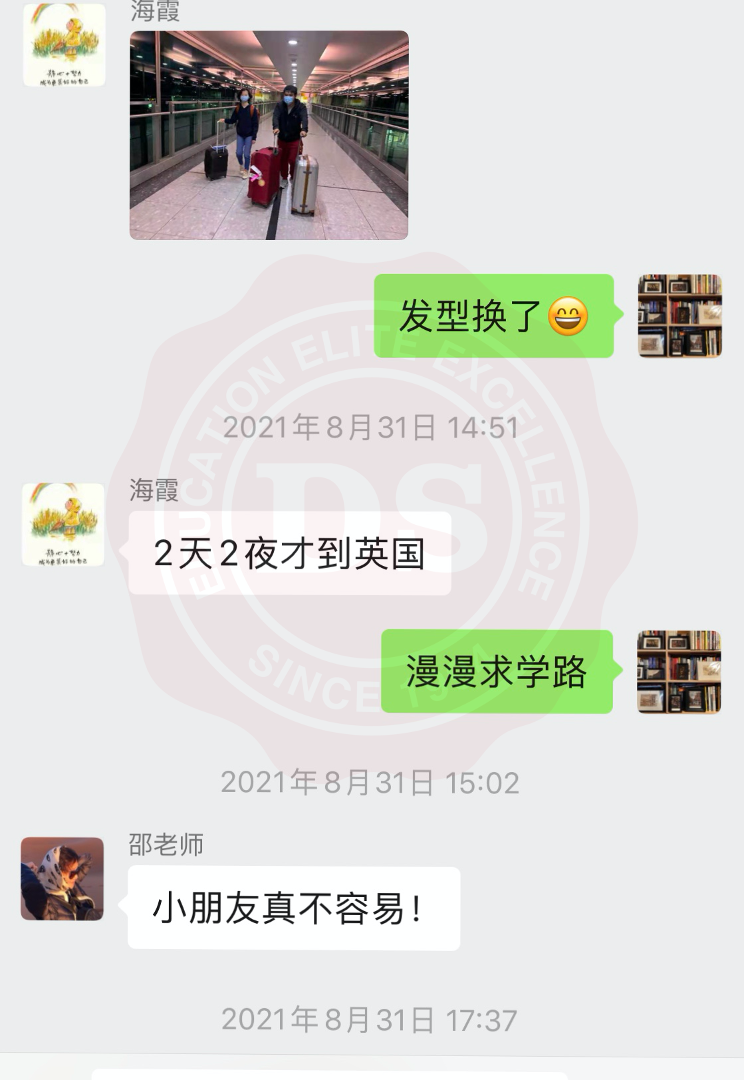View 邵老师's profile via avatar
The height and width of the screenshot is (1080, 744).
pos(62,879)
